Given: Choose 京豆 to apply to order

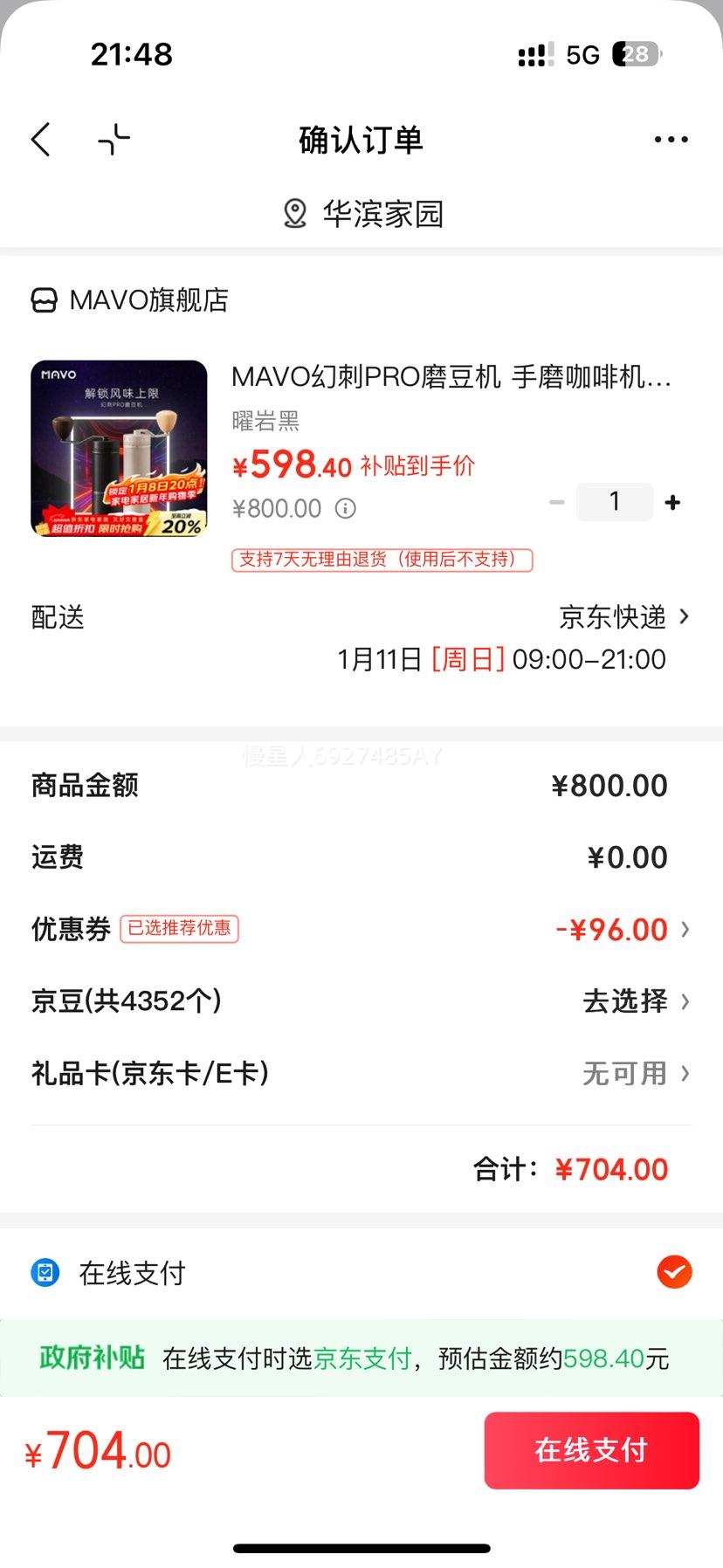Looking at the screenshot, I should pos(634,1001).
